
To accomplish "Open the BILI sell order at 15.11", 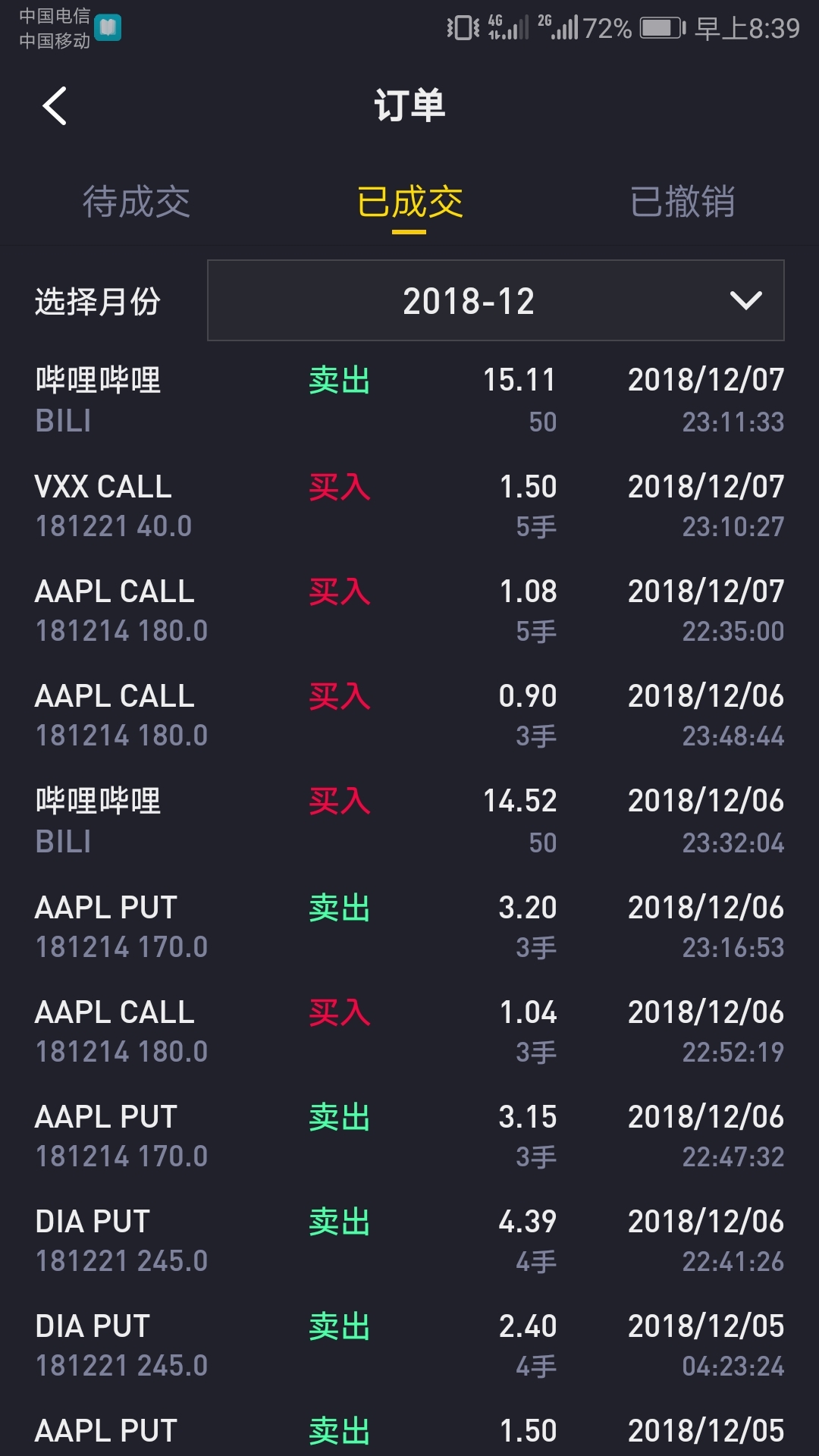I will 409,400.
